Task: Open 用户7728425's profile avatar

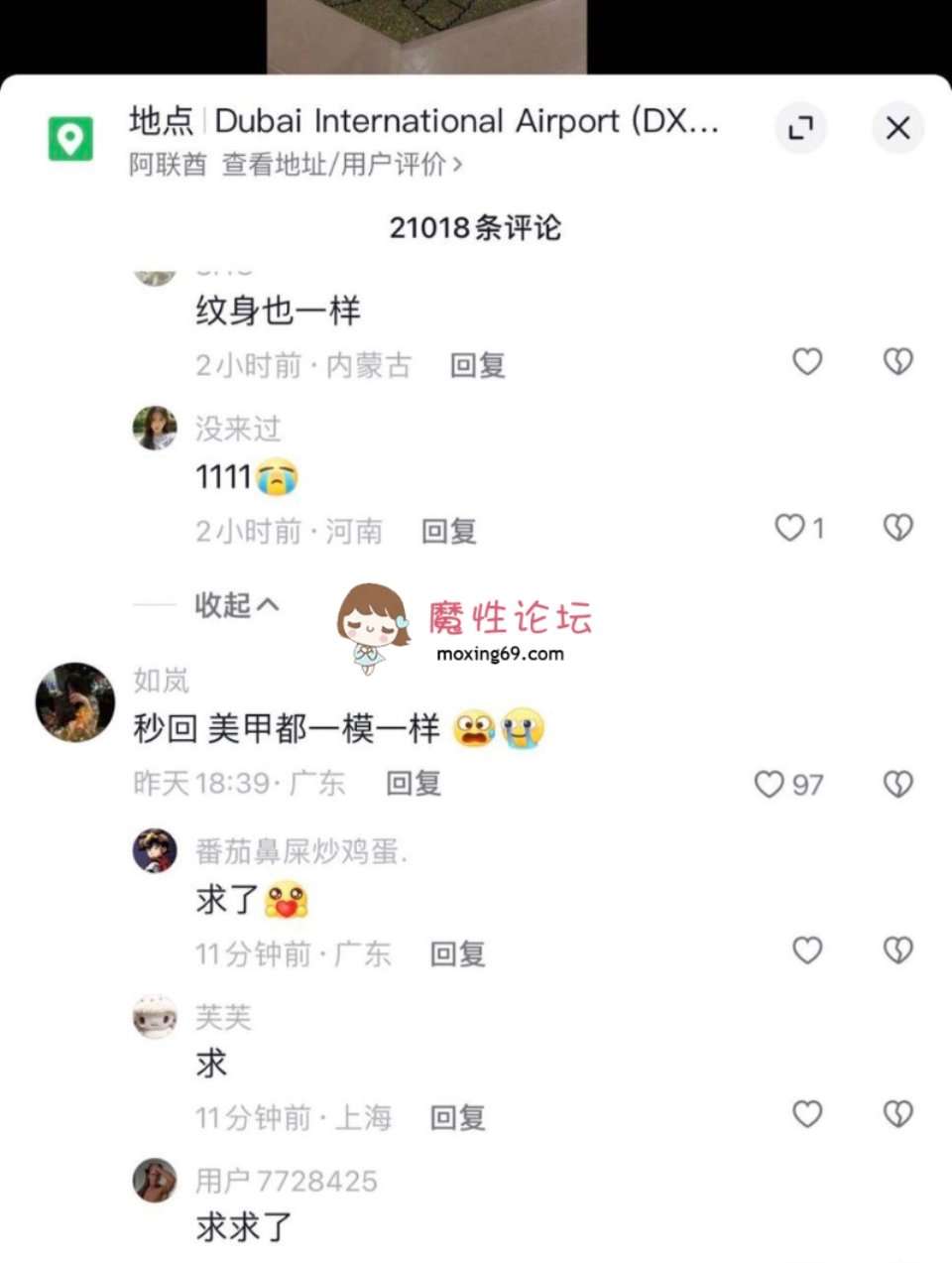Action: pyautogui.click(x=155, y=1180)
